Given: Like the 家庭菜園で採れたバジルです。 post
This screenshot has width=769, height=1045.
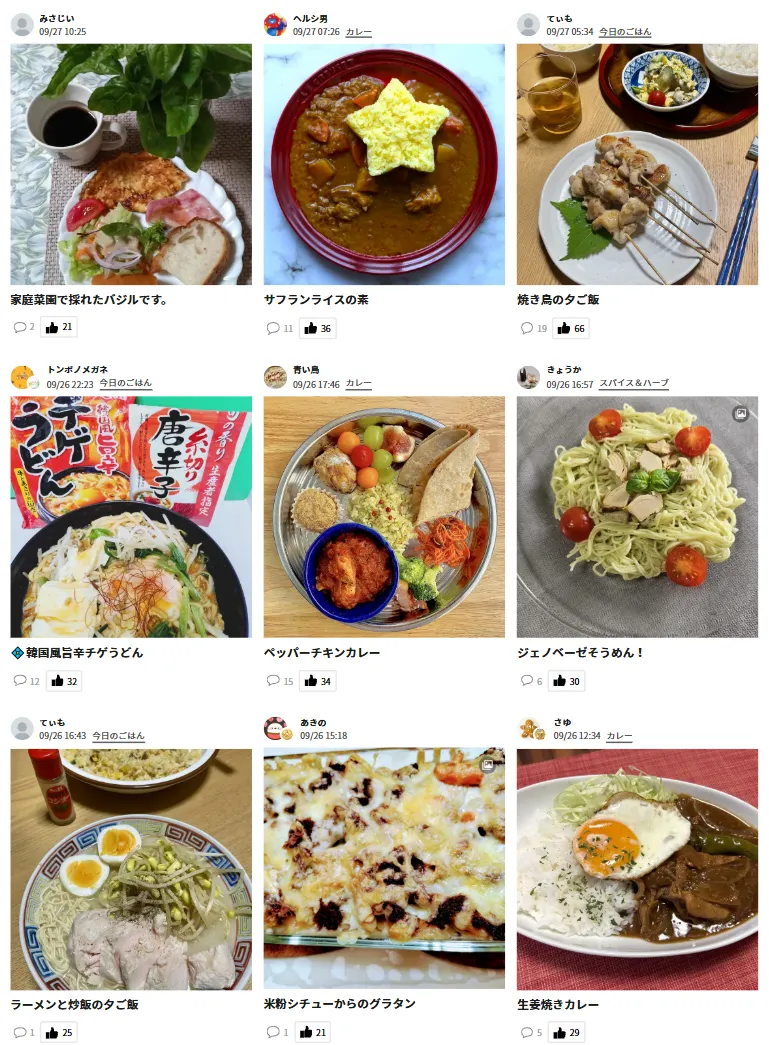Looking at the screenshot, I should coord(59,327).
